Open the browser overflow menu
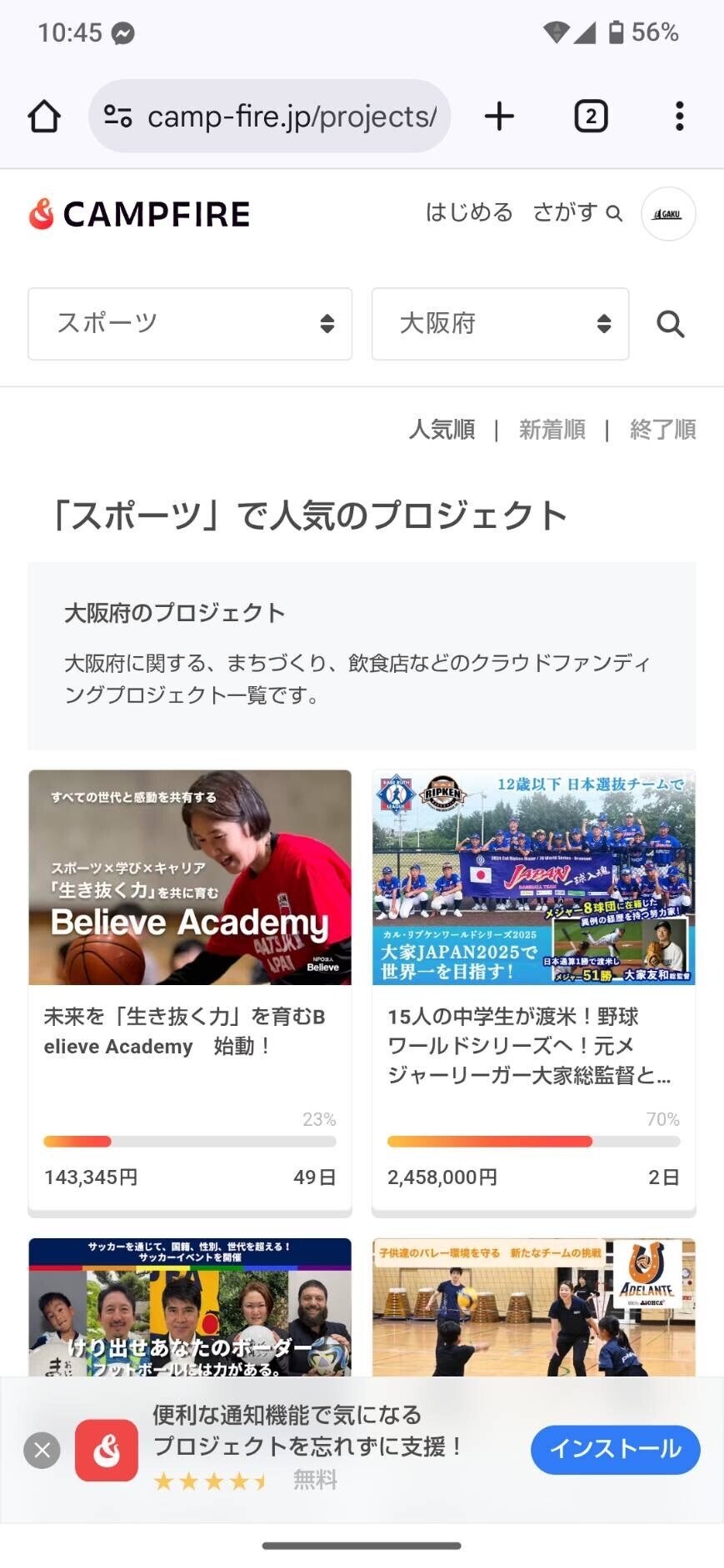 click(x=680, y=117)
